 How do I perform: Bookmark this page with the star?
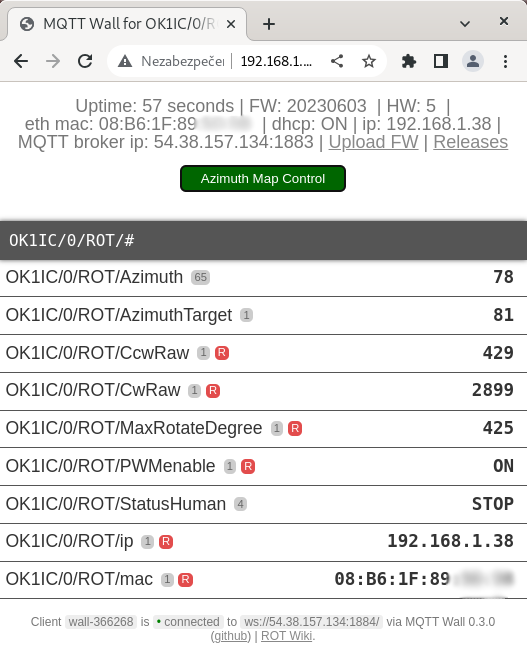coord(369,62)
